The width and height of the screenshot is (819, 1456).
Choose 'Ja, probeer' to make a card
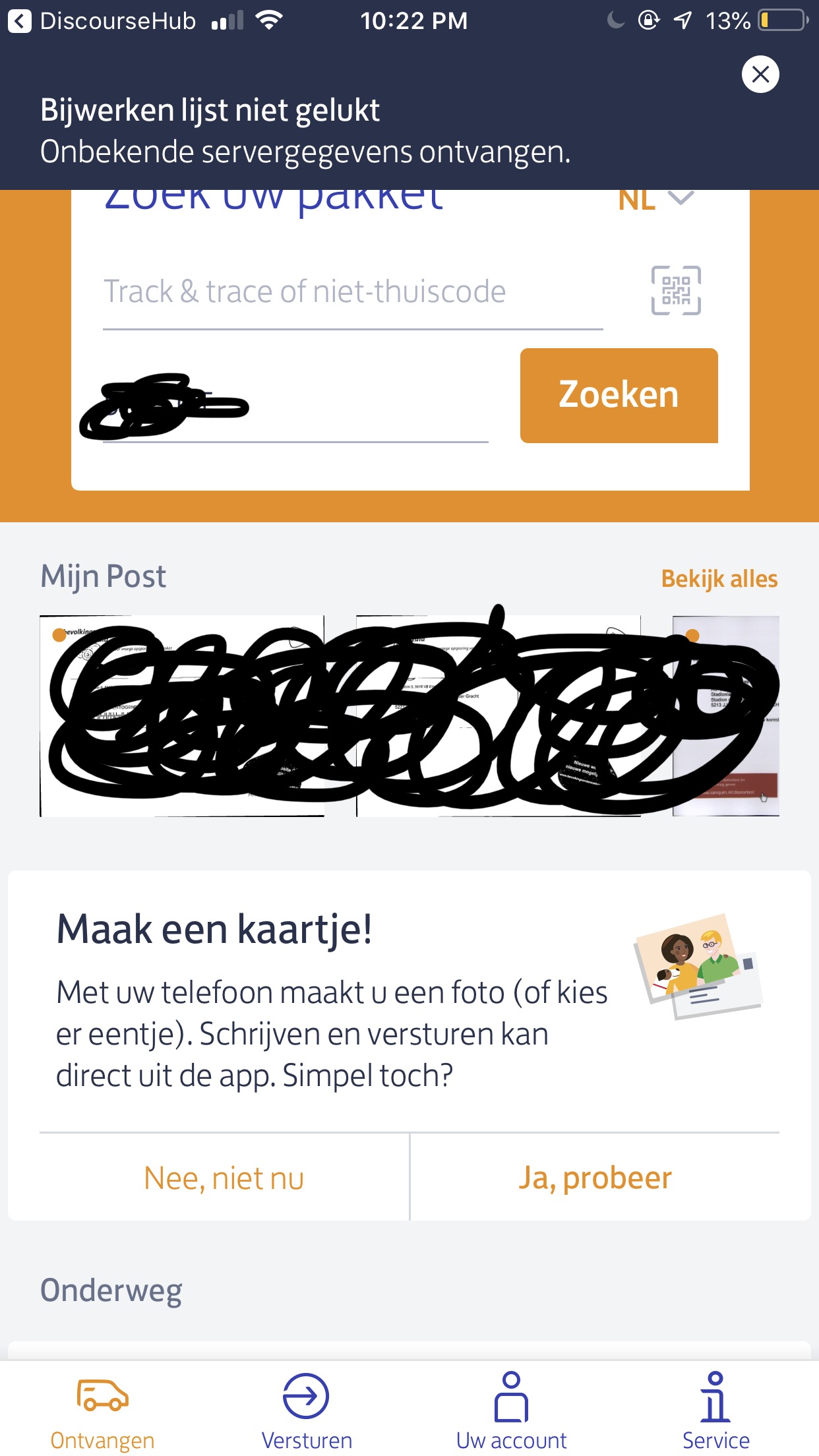(x=595, y=1178)
